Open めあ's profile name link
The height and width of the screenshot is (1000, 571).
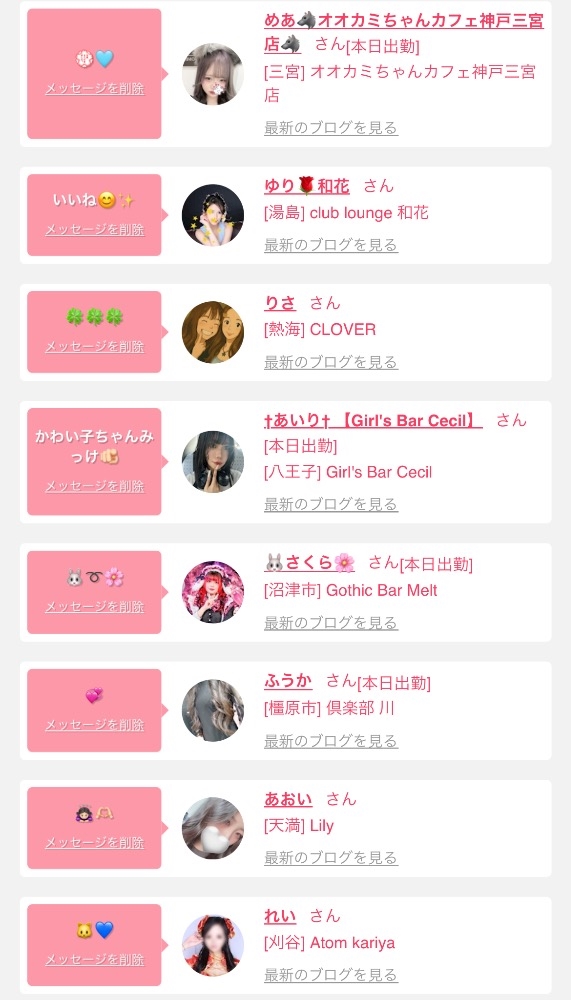[x=404, y=32]
